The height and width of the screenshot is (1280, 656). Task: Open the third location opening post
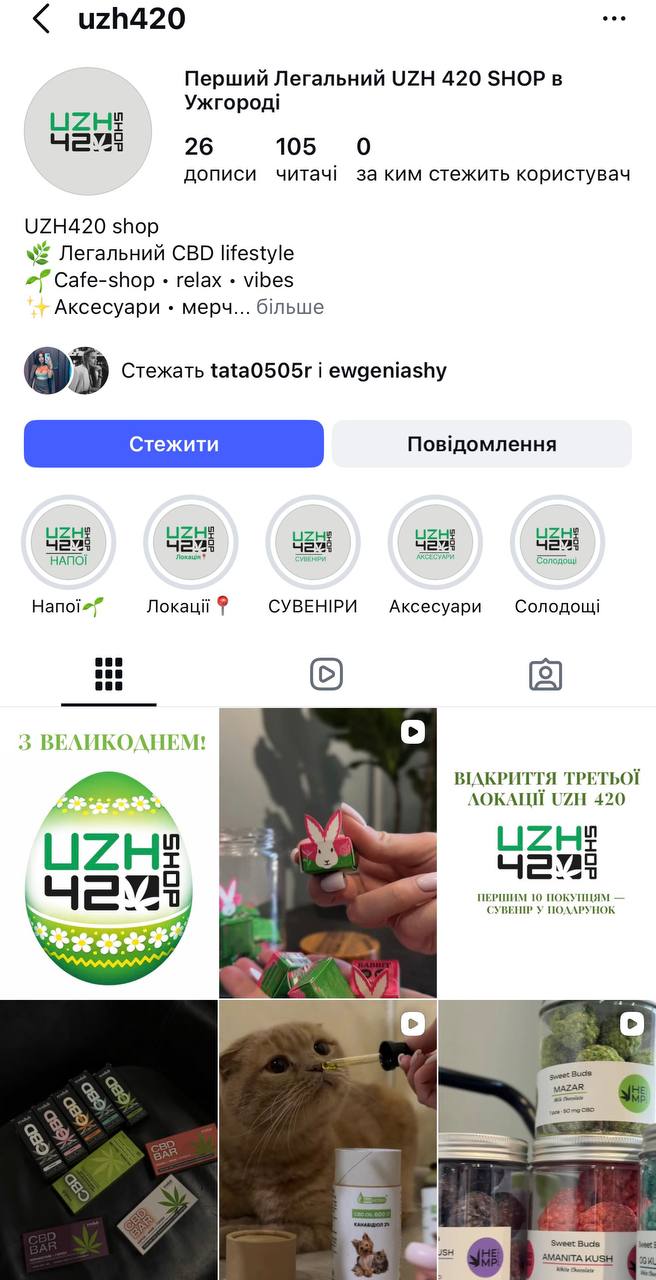(547, 853)
